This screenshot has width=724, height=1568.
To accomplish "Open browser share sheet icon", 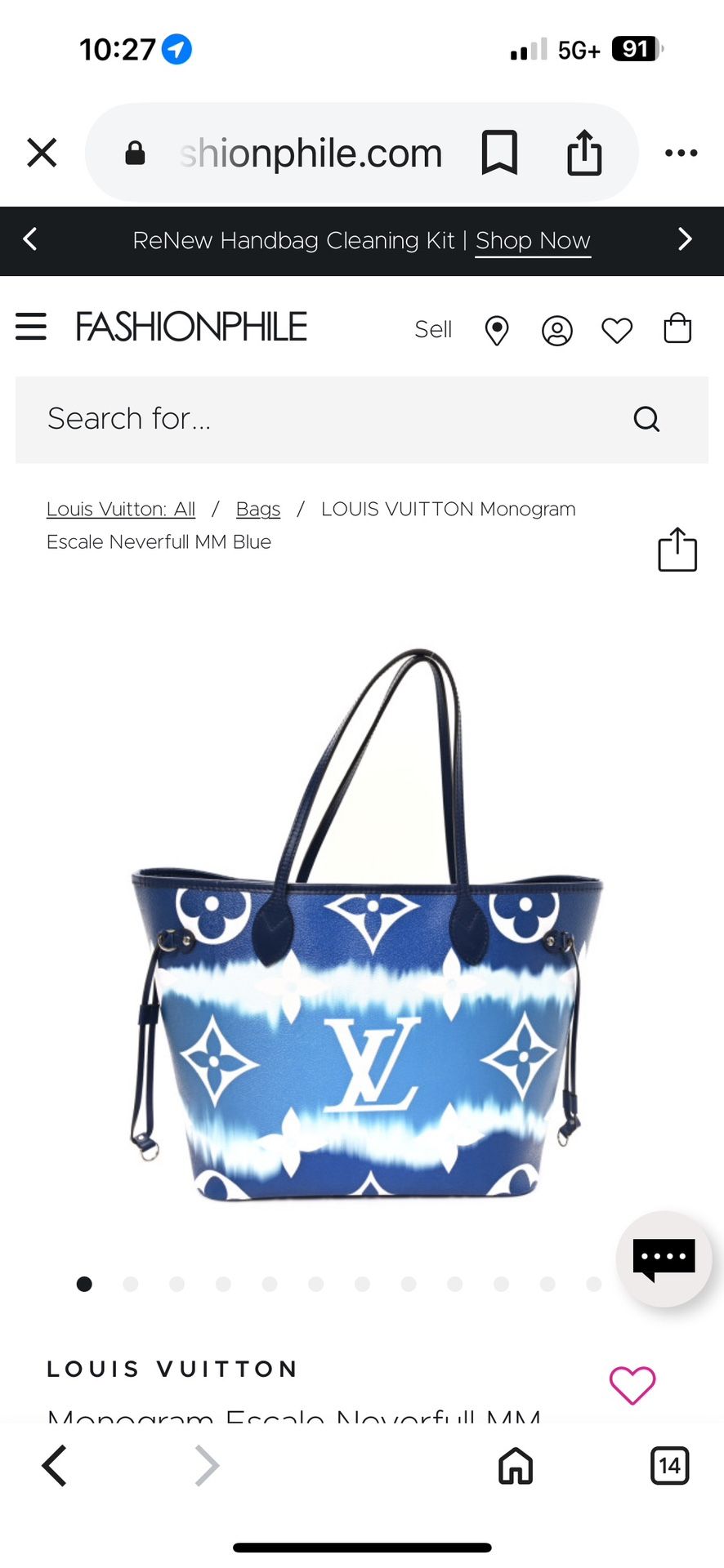I will [x=584, y=153].
